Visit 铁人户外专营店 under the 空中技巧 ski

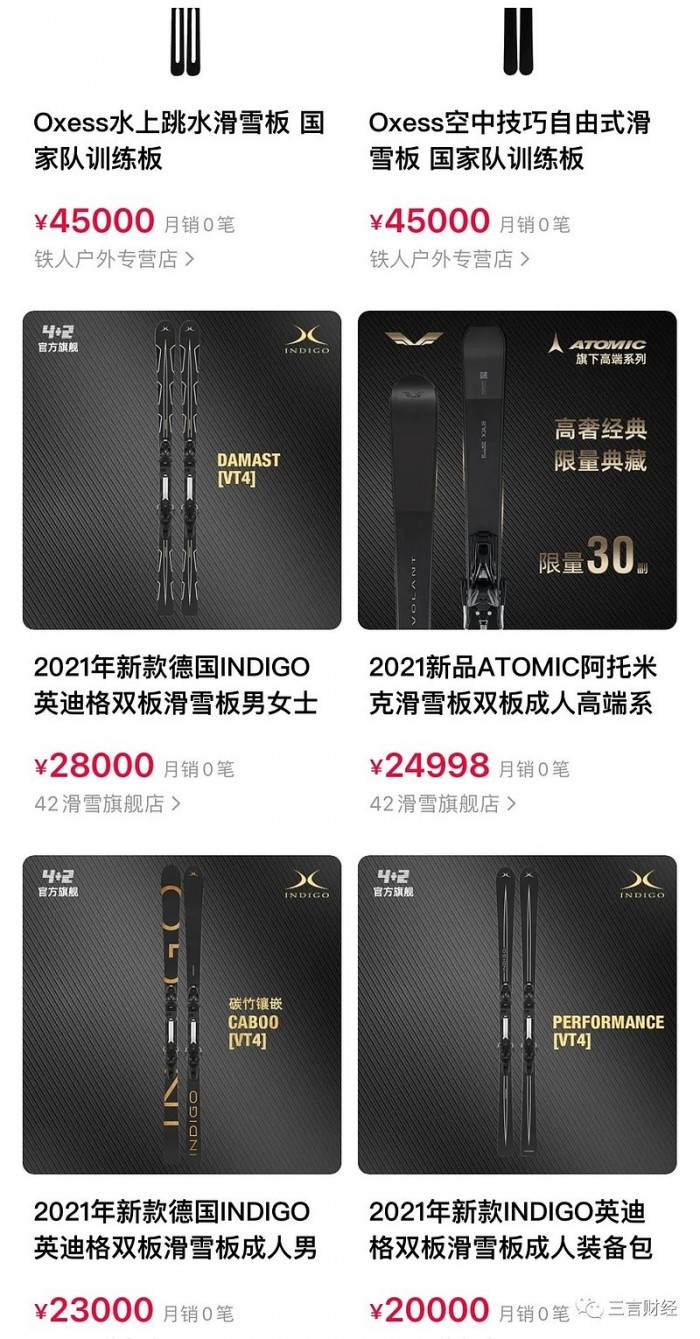(x=449, y=259)
